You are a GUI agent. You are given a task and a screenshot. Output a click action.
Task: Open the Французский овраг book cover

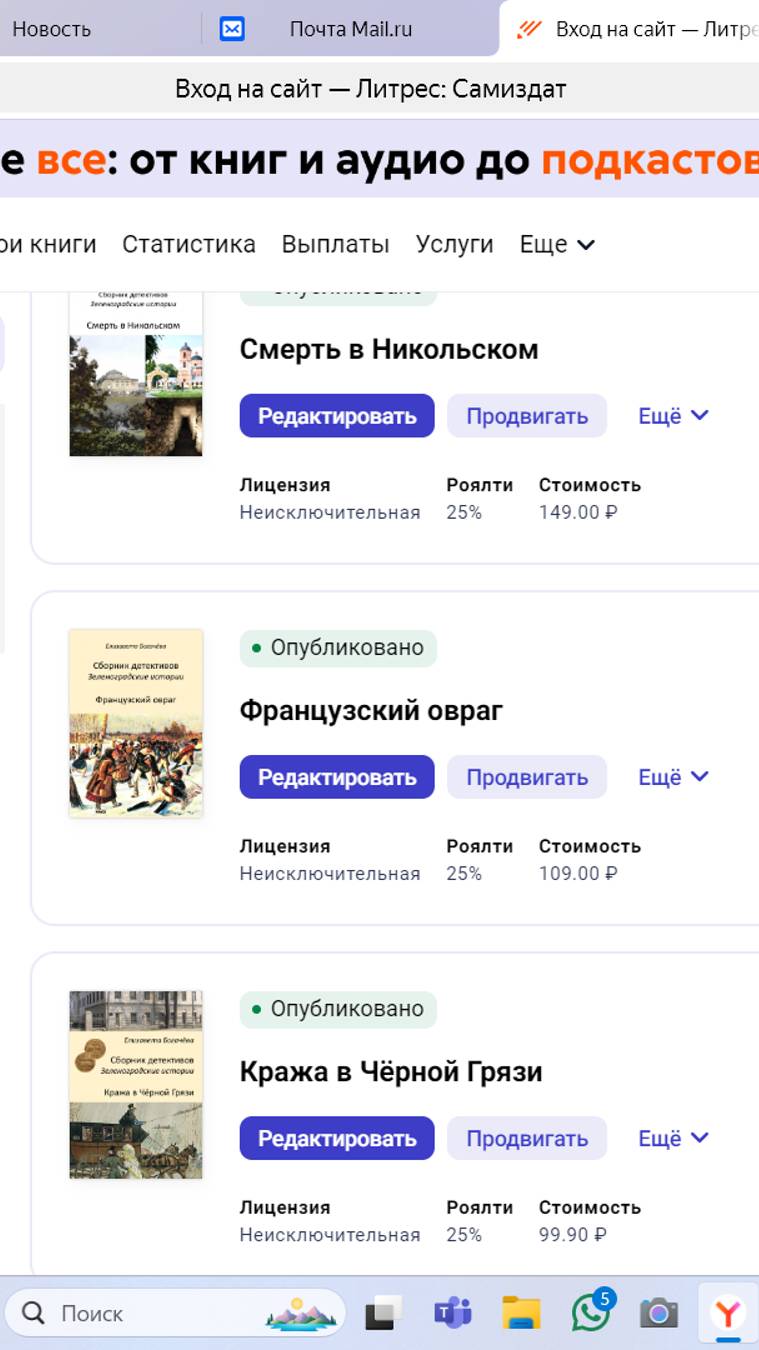point(136,723)
